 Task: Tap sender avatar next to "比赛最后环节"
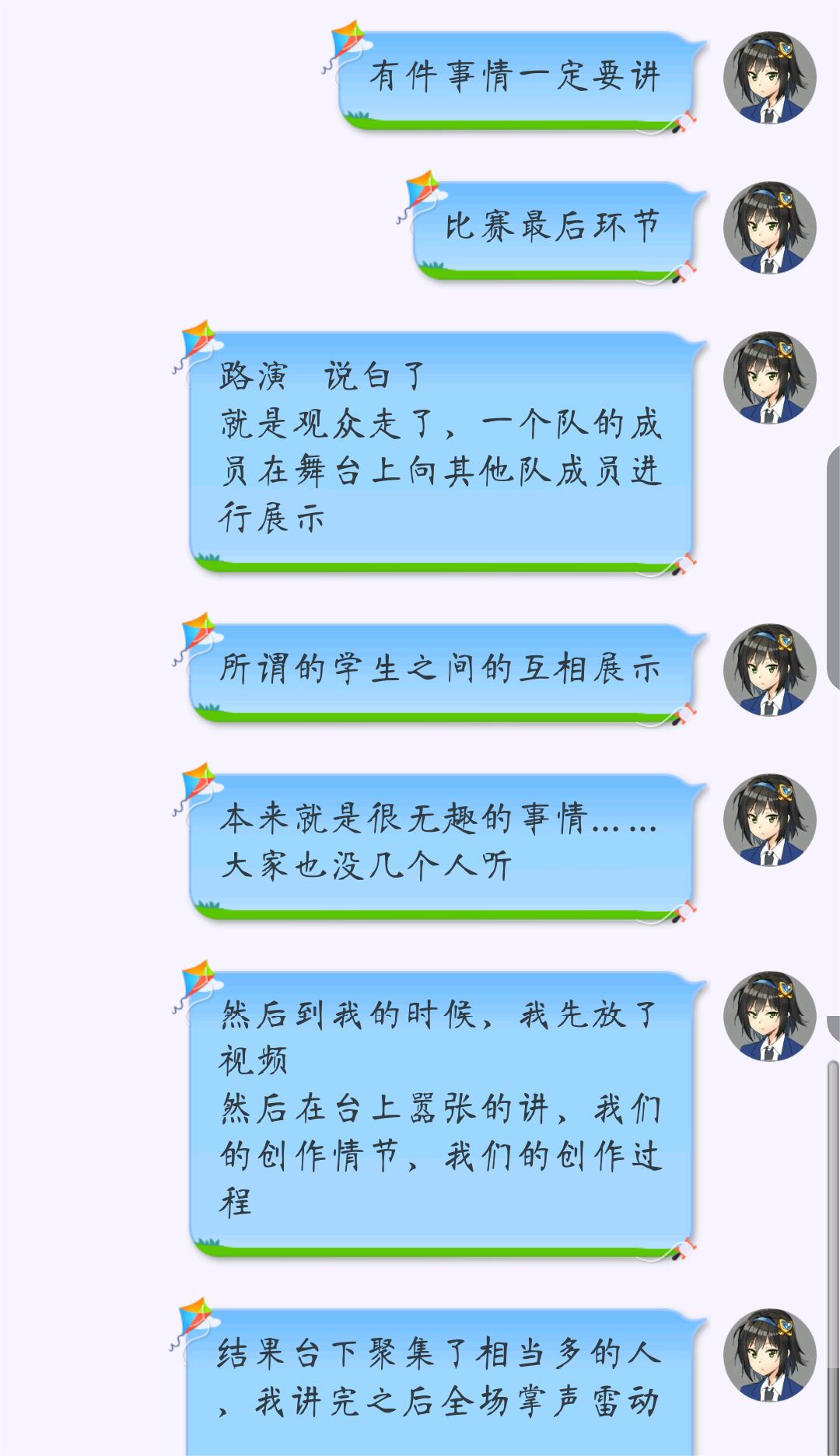[769, 228]
